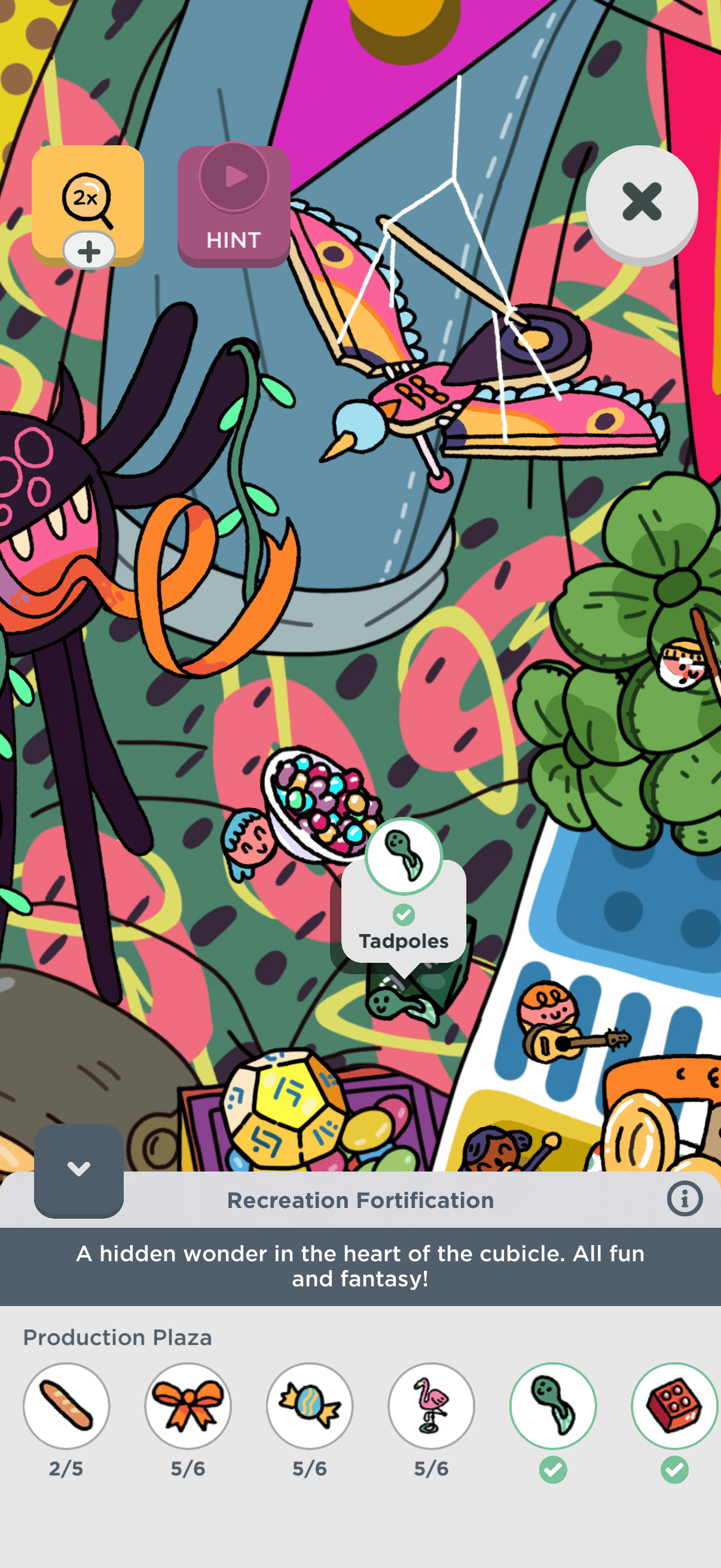Watch video for a HINT
Viewport: 721px width, 1568px height.
(234, 206)
